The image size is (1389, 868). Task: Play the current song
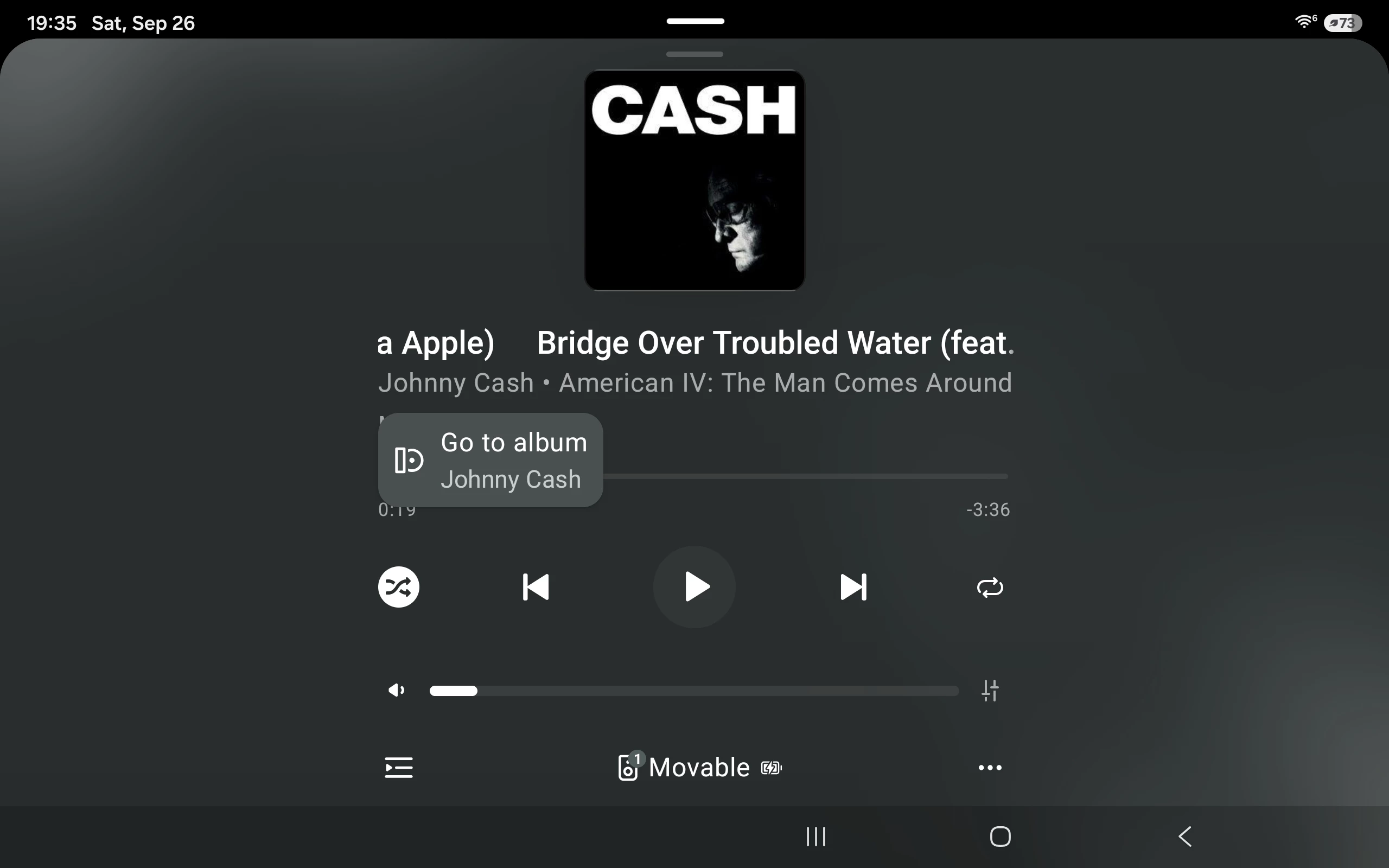[694, 586]
